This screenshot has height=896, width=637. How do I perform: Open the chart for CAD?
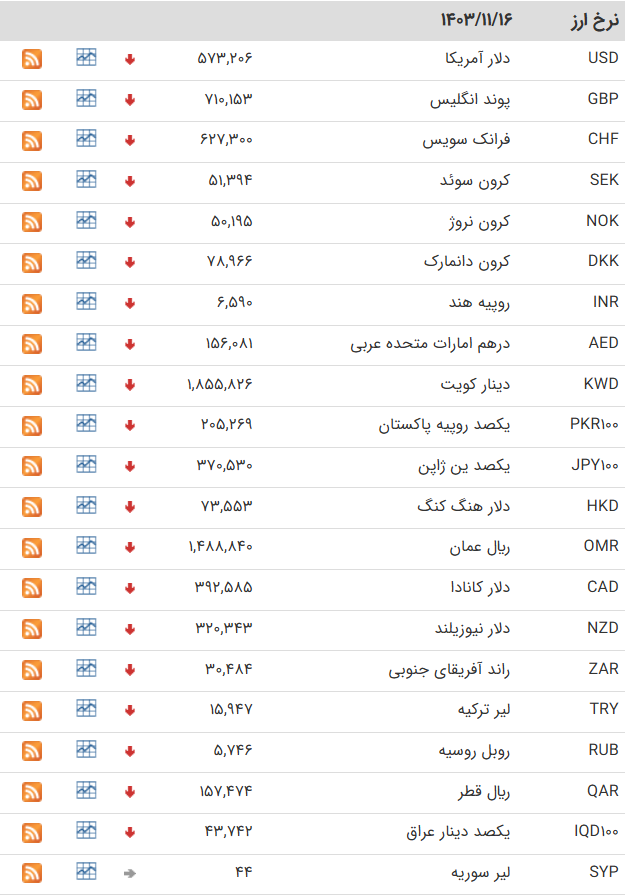tap(87, 586)
